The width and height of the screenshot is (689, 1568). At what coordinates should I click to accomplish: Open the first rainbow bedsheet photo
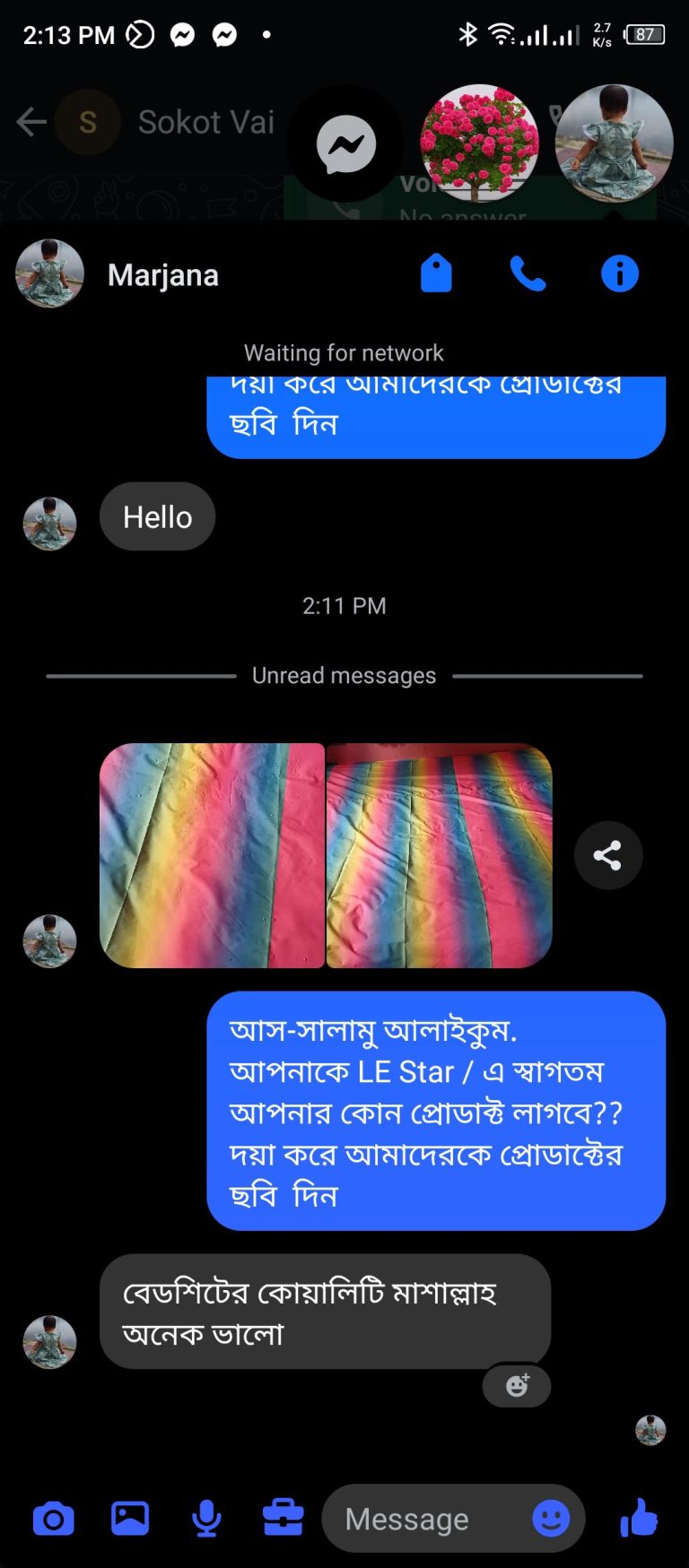[x=212, y=855]
